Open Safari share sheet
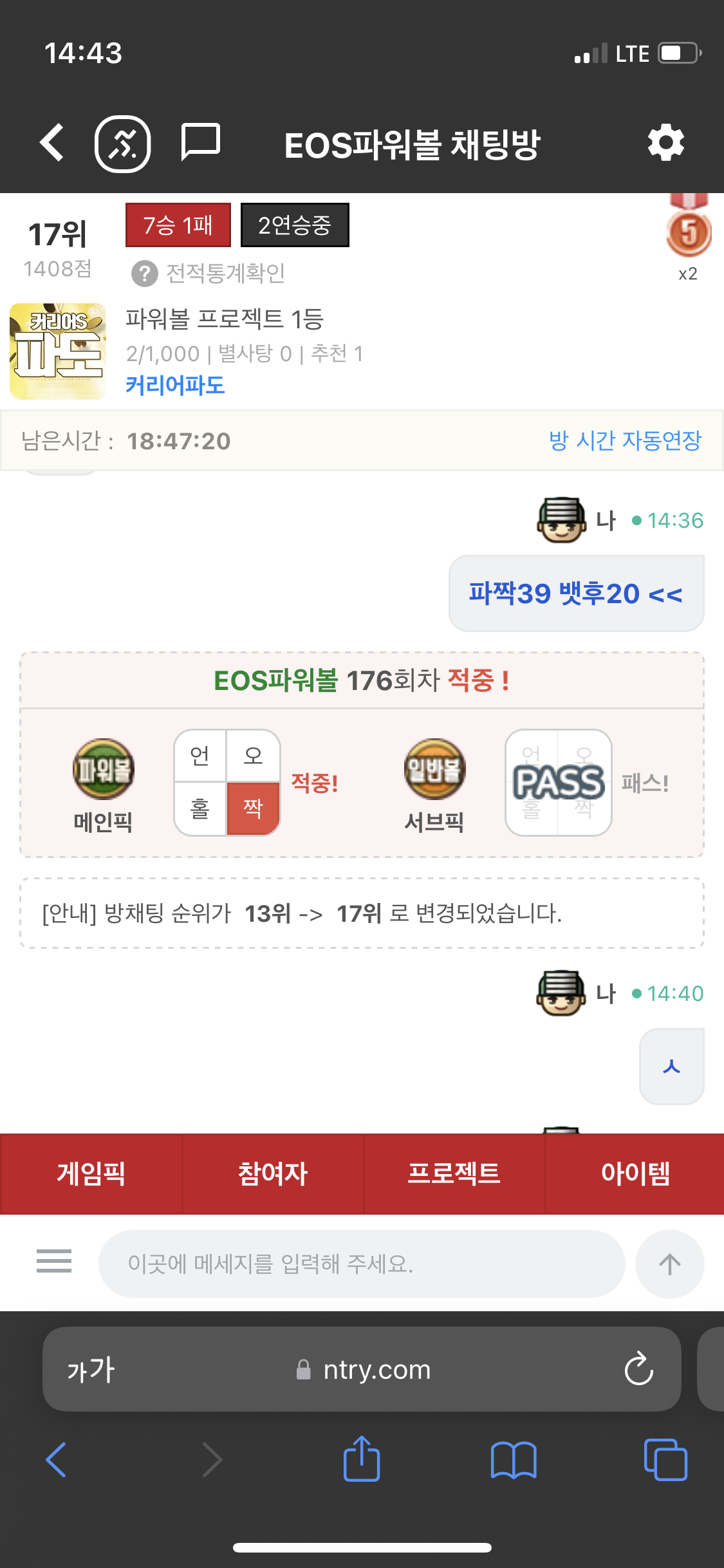Screen dimensions: 724x1568 [x=362, y=1459]
